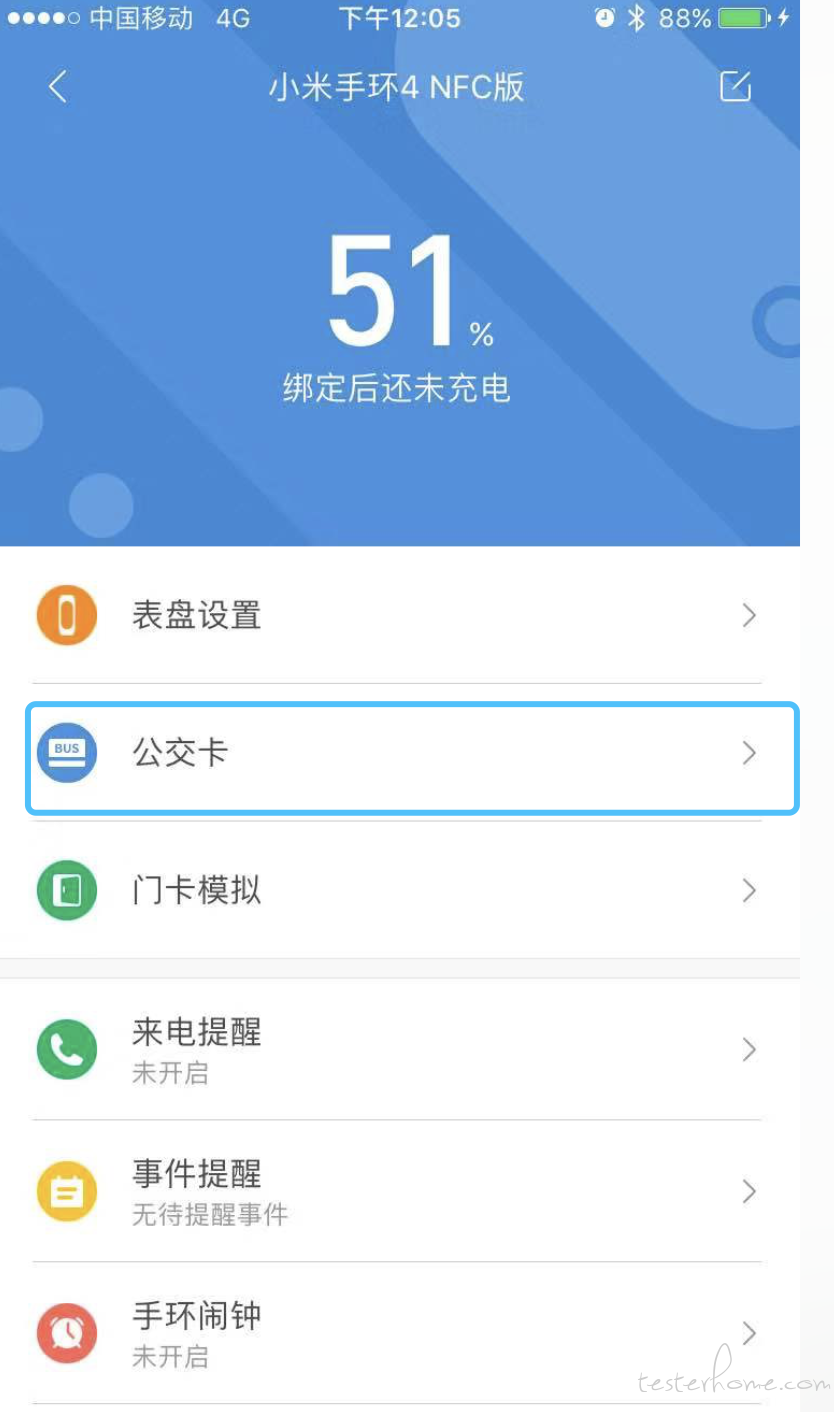The height and width of the screenshot is (1412, 834).
Task: Tap the edit icon in the header
Action: point(735,86)
